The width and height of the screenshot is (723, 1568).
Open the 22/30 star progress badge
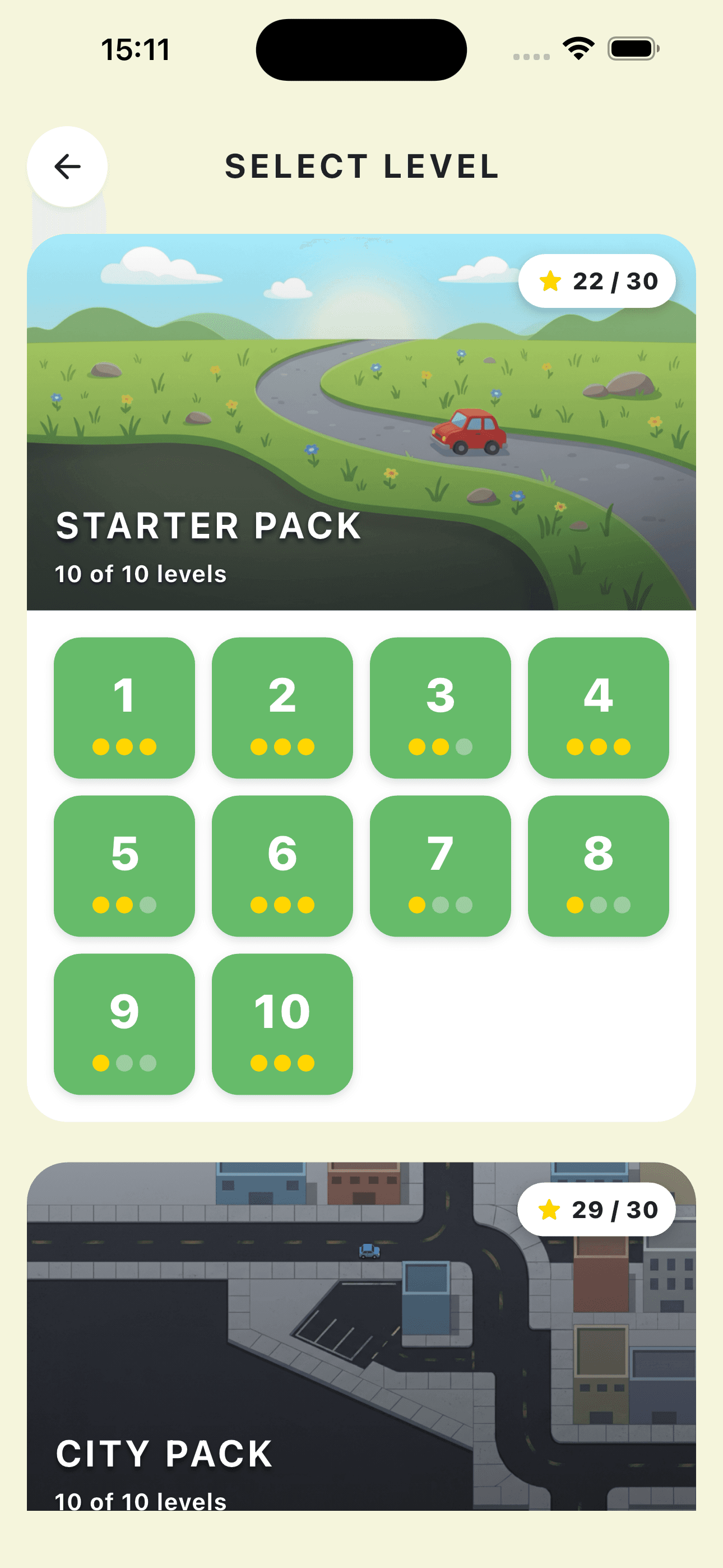tap(597, 280)
